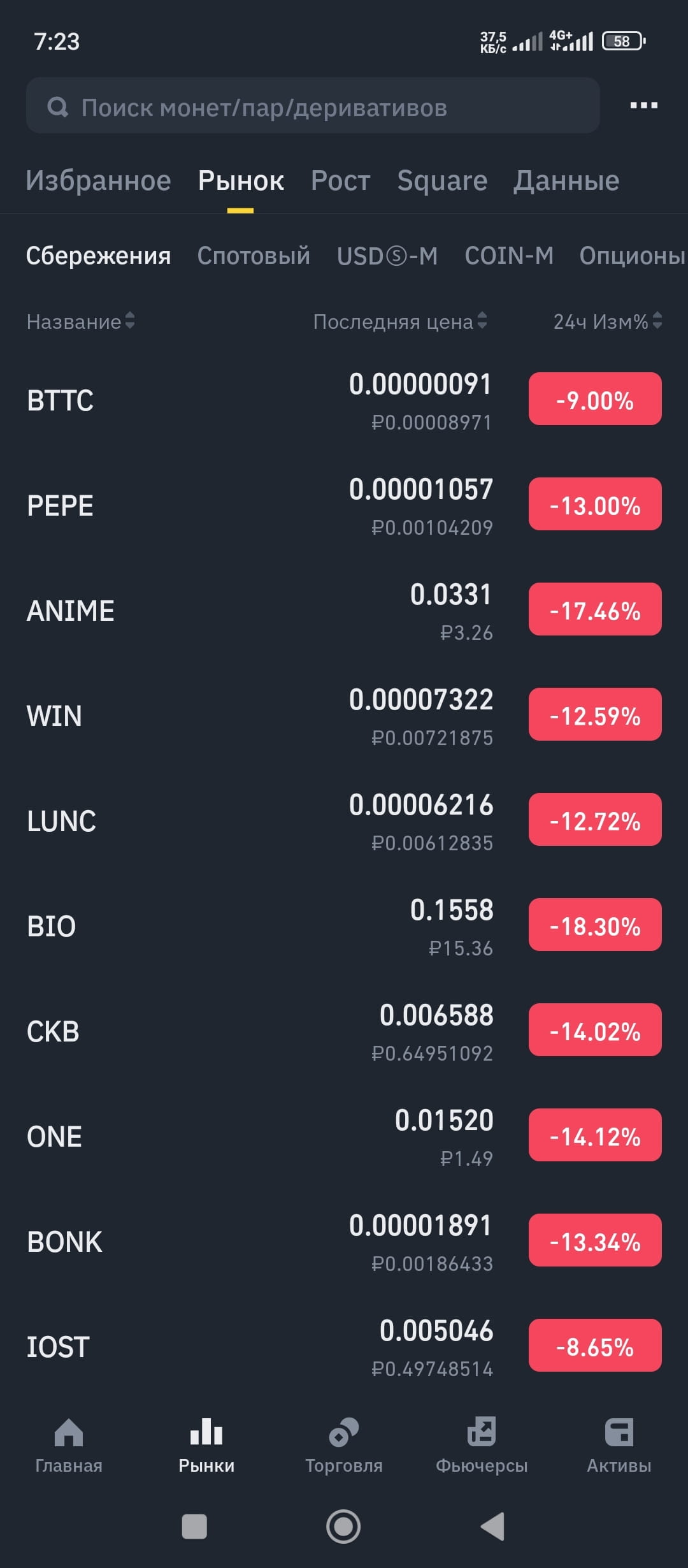Sort by Последняя цена
Image resolution: width=688 pixels, height=1568 pixels.
point(400,321)
